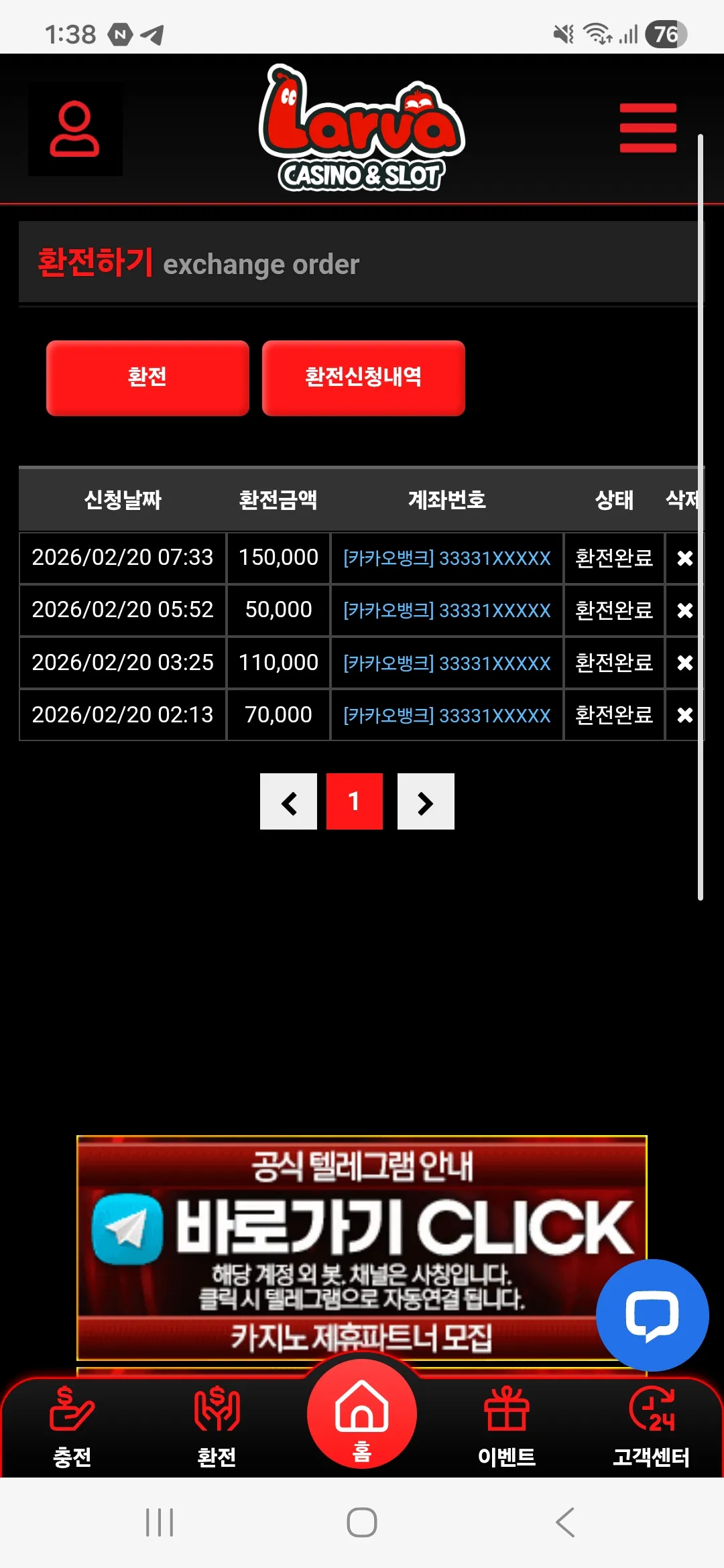
Task: Open 환전신청내역 history button
Action: pyautogui.click(x=363, y=378)
